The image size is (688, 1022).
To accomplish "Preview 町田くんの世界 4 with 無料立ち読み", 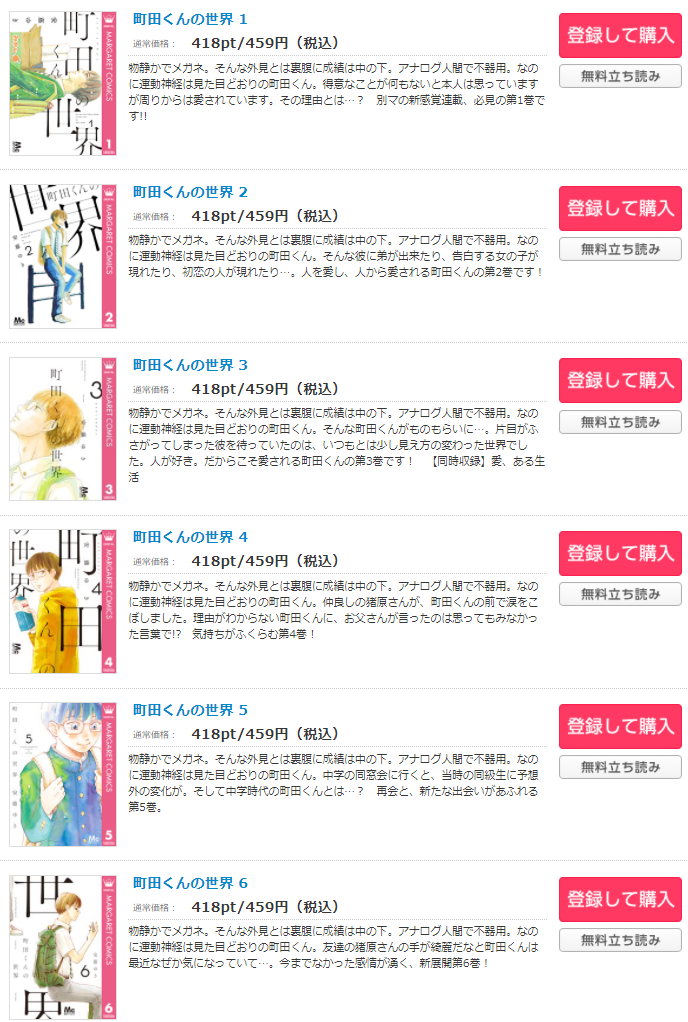I will (620, 594).
